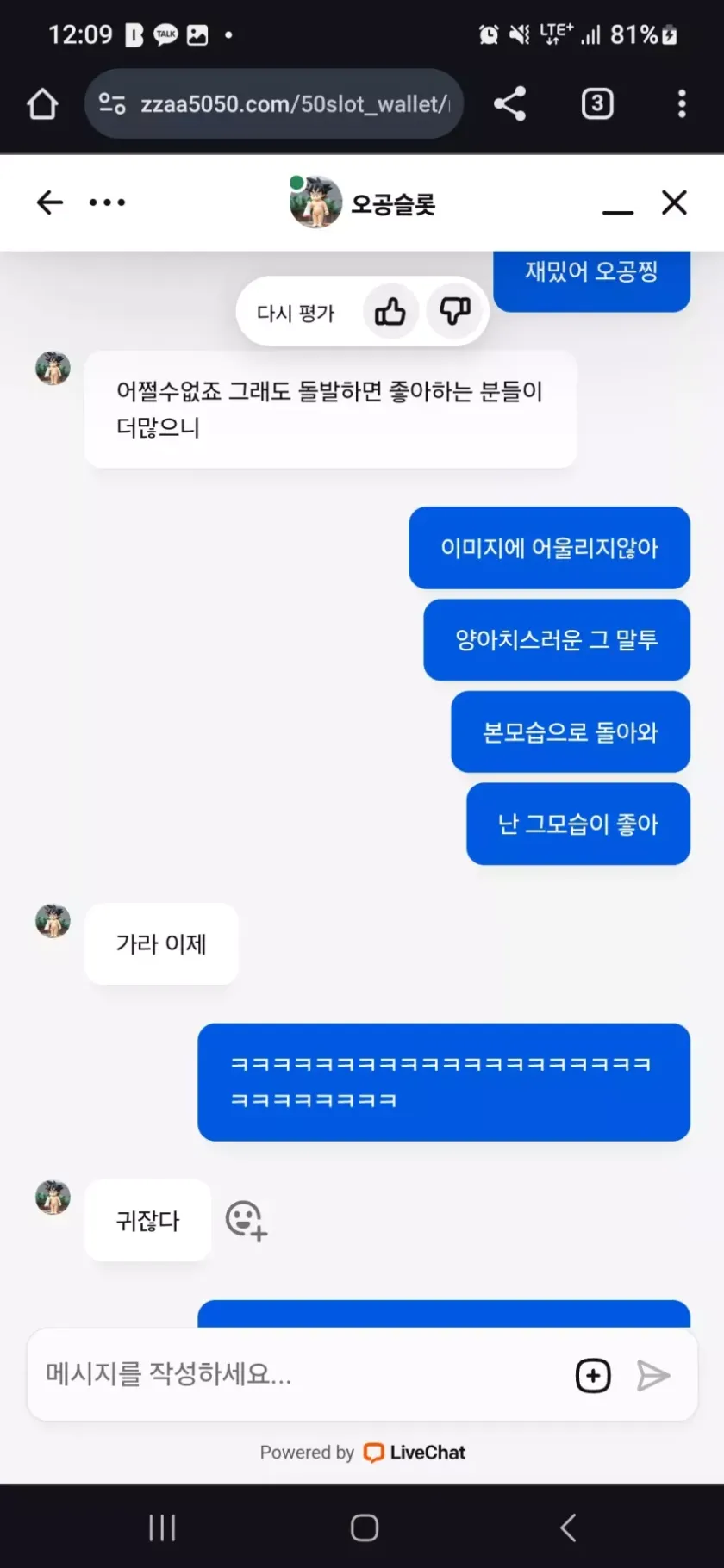Viewport: 724px width, 1568px height.
Task: Go back with the chat's back arrow
Action: pos(50,202)
